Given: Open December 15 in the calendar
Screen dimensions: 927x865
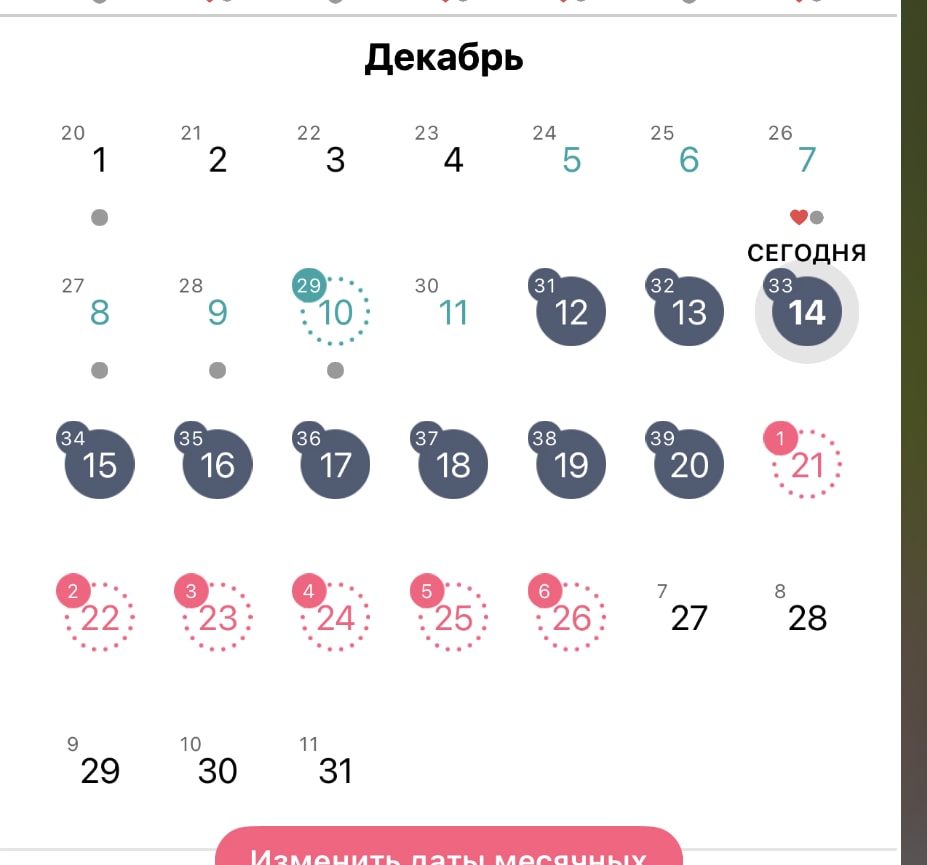Looking at the screenshot, I should (99, 464).
